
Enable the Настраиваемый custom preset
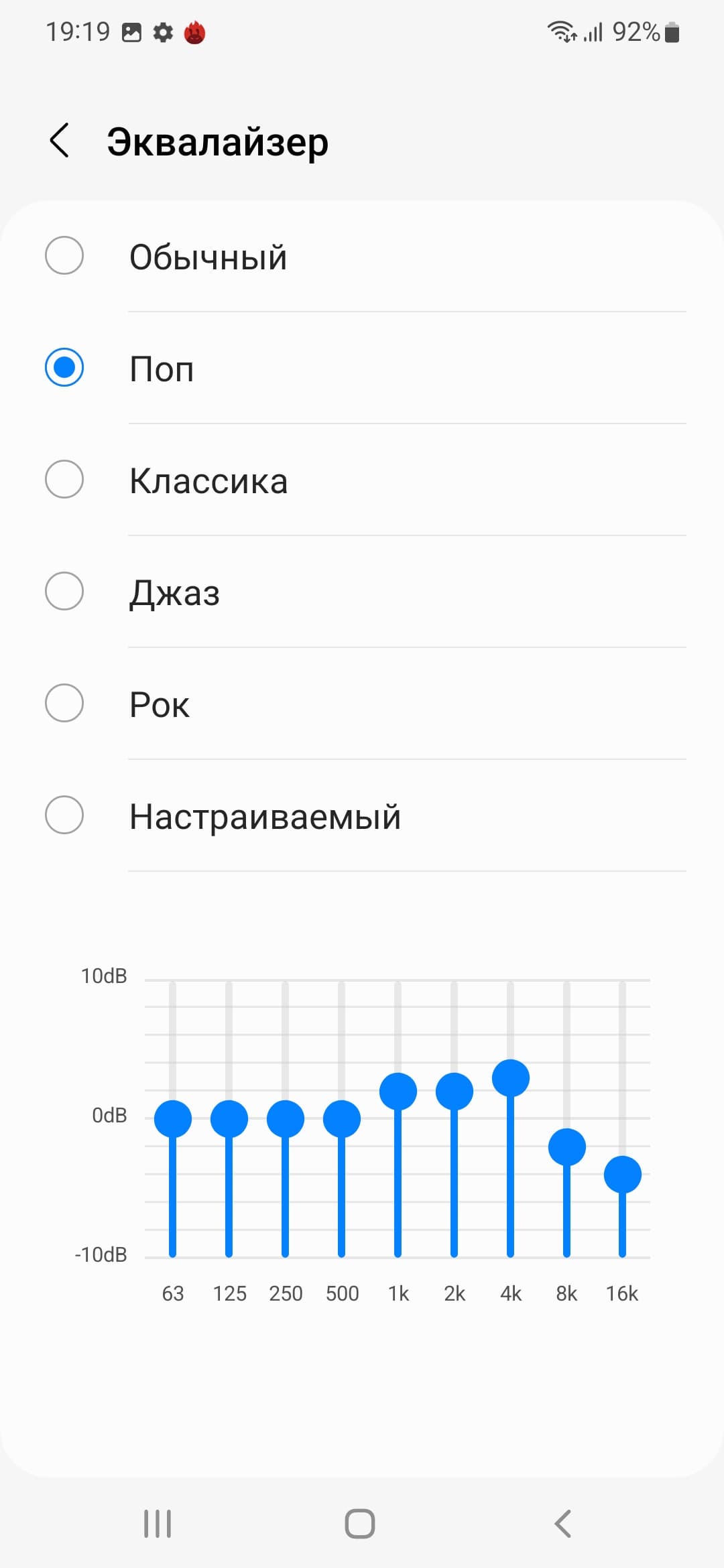64,815
